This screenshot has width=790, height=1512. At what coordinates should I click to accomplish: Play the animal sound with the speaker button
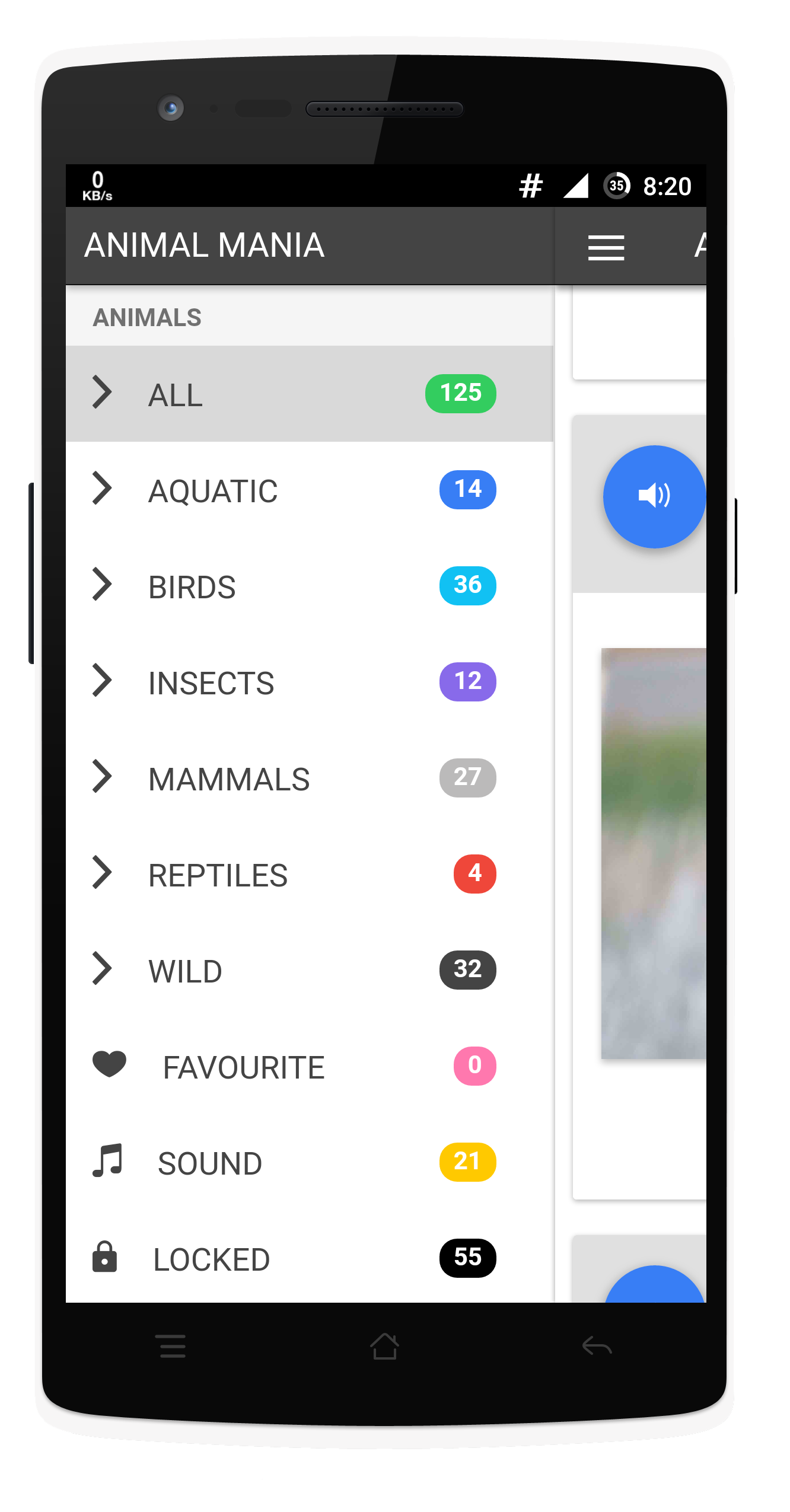[654, 496]
